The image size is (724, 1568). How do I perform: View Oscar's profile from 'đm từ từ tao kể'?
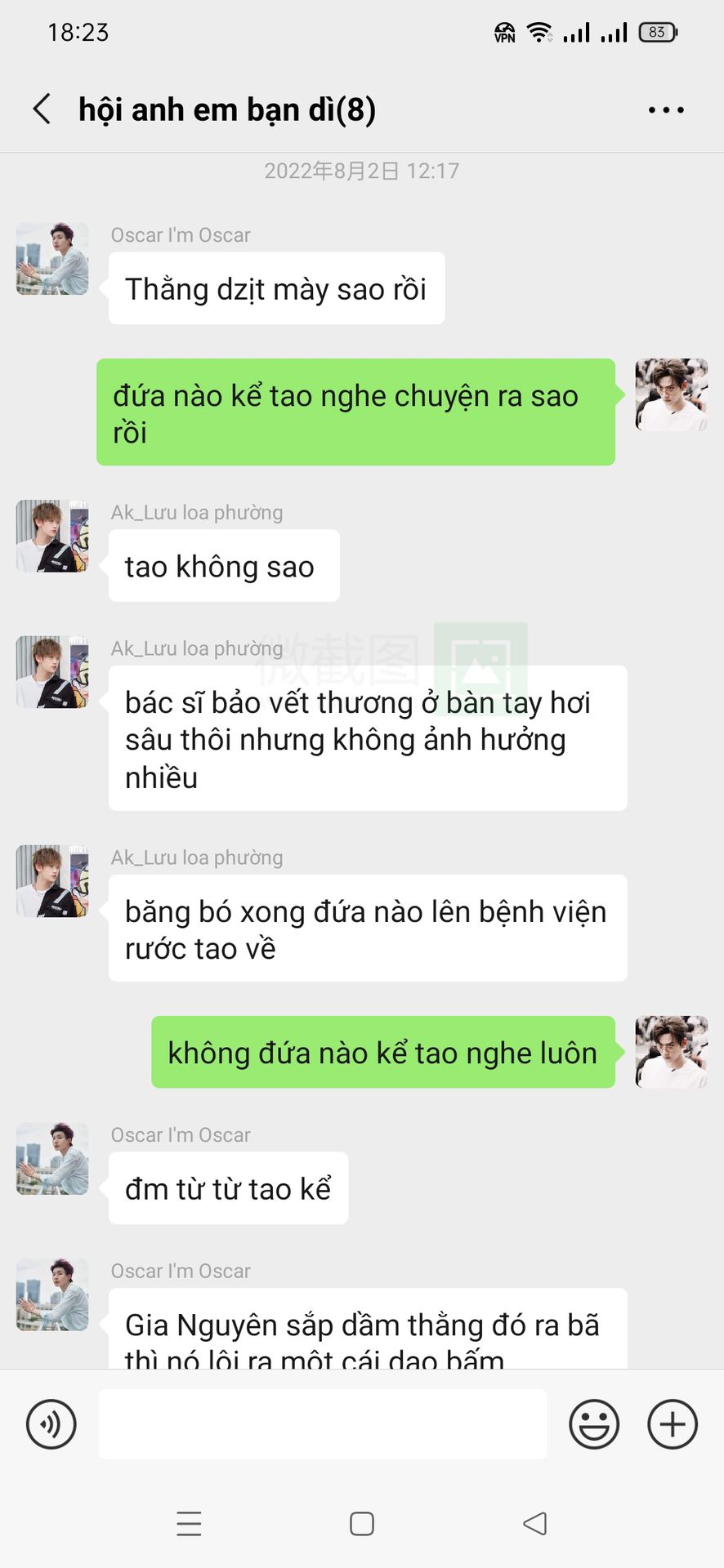point(52,1158)
